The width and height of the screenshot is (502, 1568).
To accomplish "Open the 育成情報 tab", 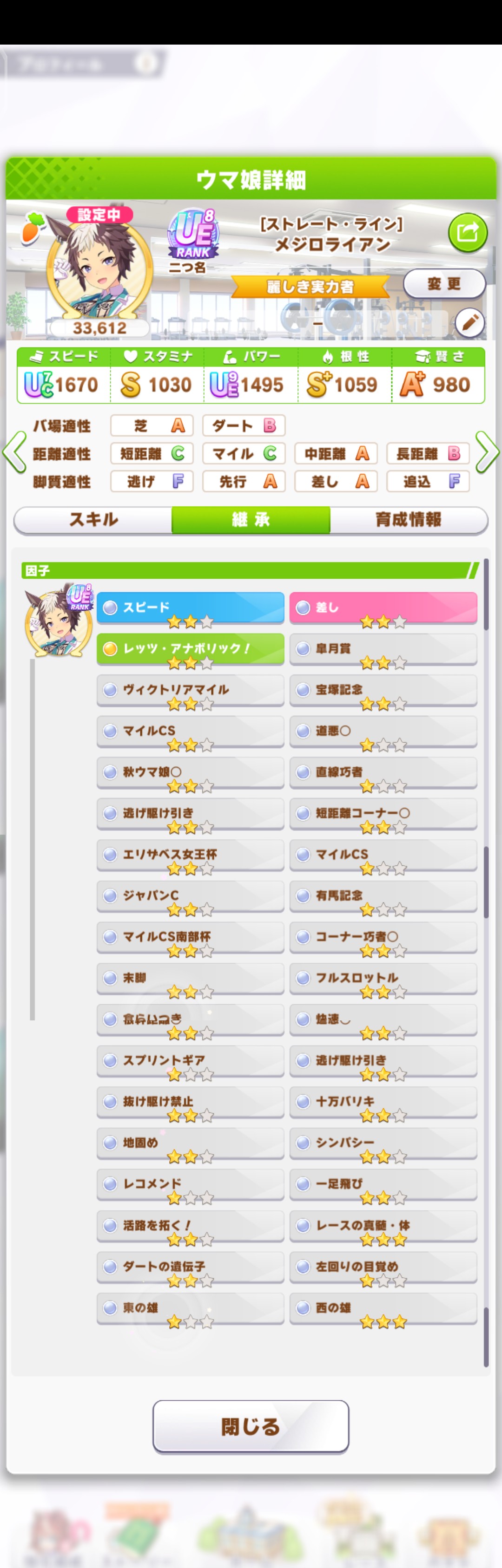I will pos(408,519).
